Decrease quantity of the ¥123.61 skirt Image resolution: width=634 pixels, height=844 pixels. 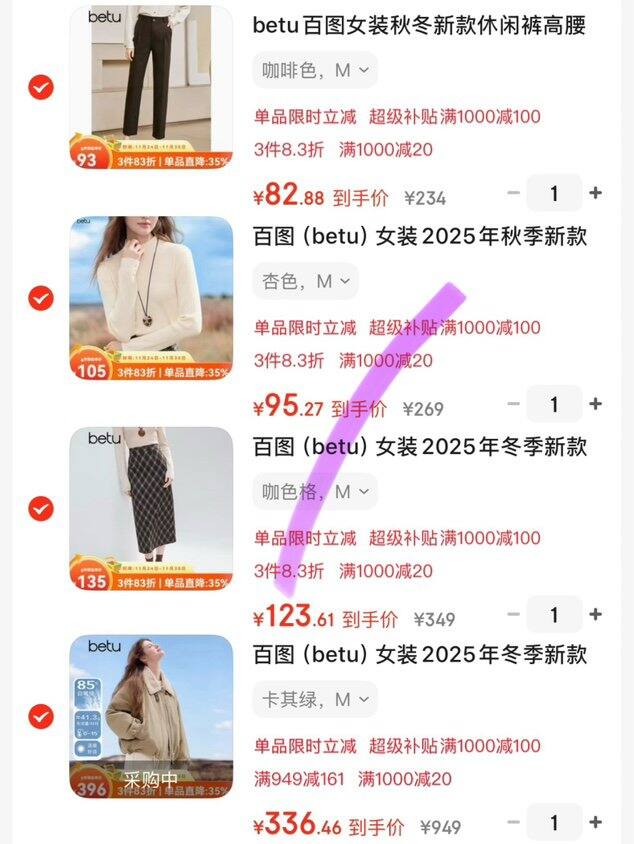[x=514, y=614]
